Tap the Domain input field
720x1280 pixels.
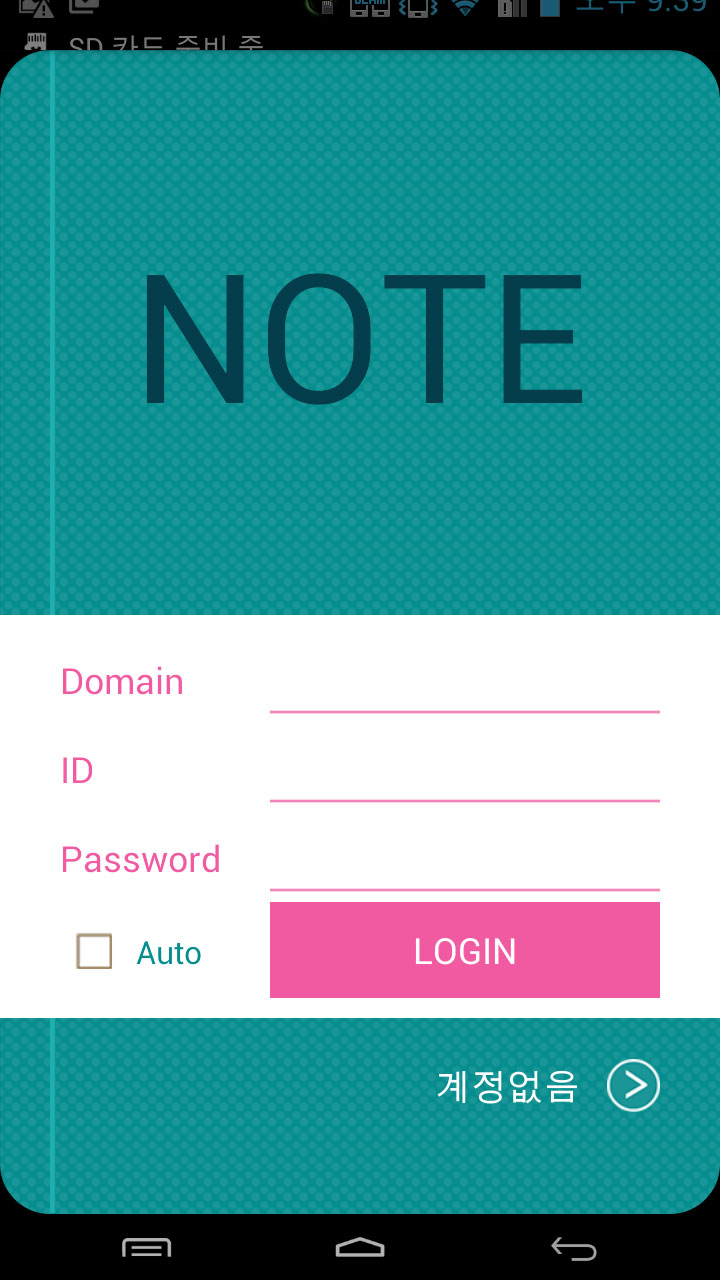(465, 684)
